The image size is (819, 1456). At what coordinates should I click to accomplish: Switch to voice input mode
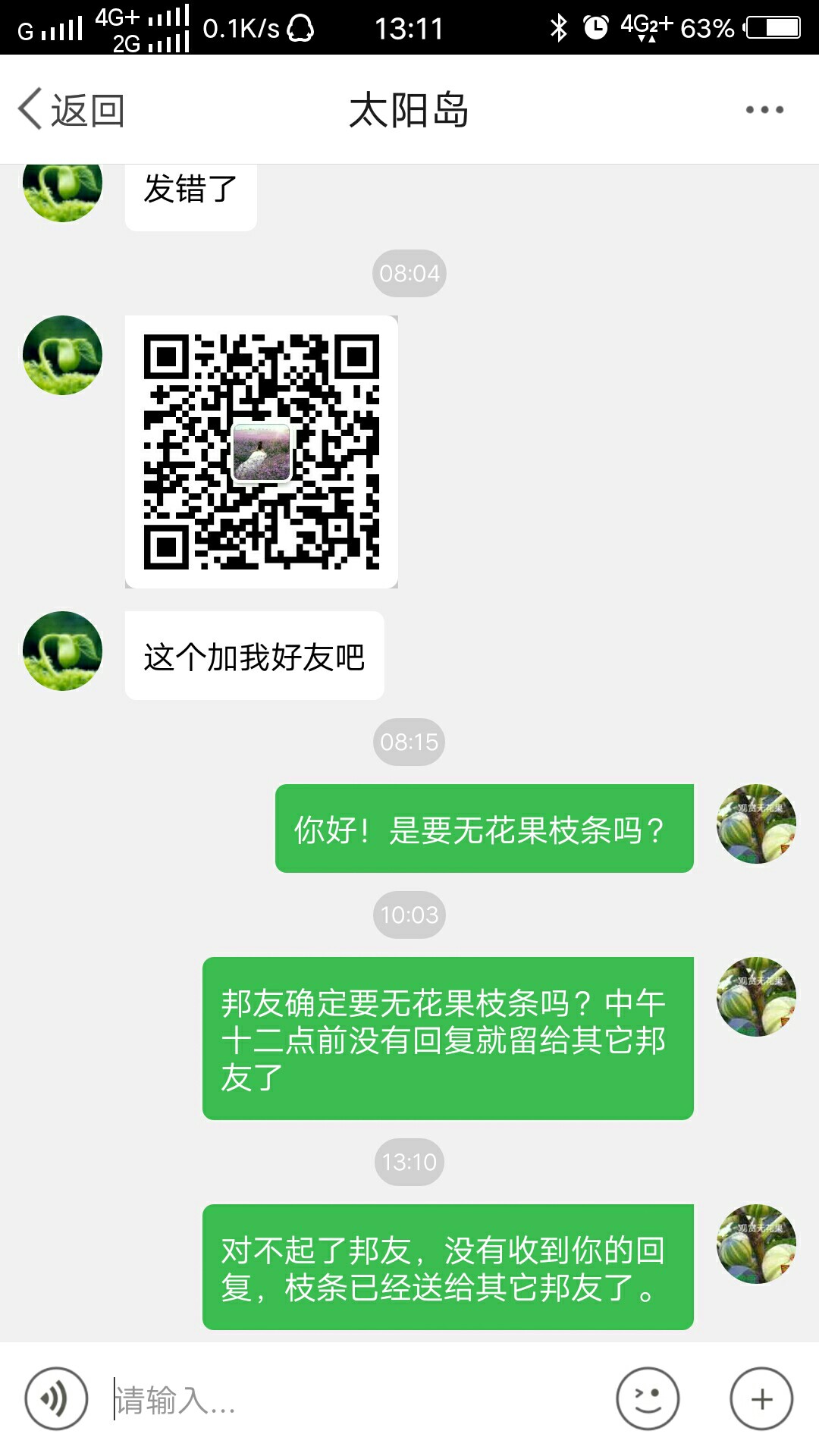tap(56, 1399)
